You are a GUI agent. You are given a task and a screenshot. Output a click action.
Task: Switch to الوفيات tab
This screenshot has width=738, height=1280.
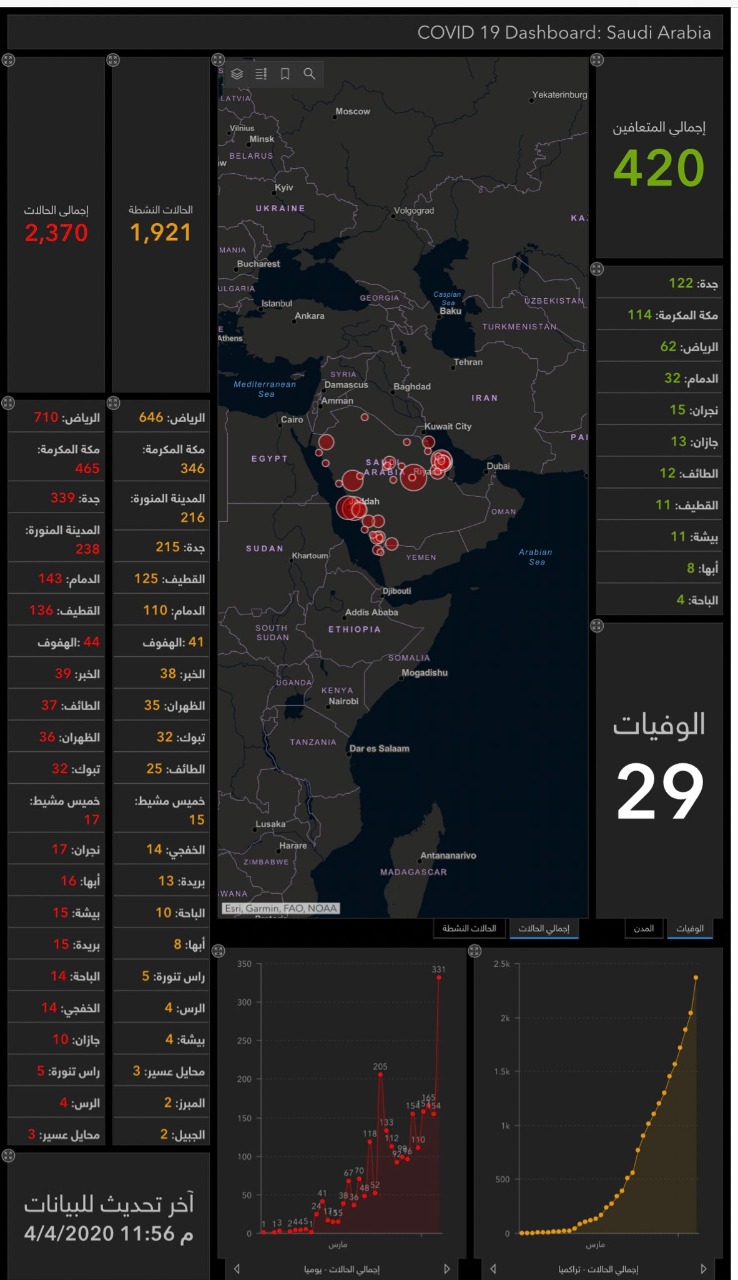click(x=690, y=929)
